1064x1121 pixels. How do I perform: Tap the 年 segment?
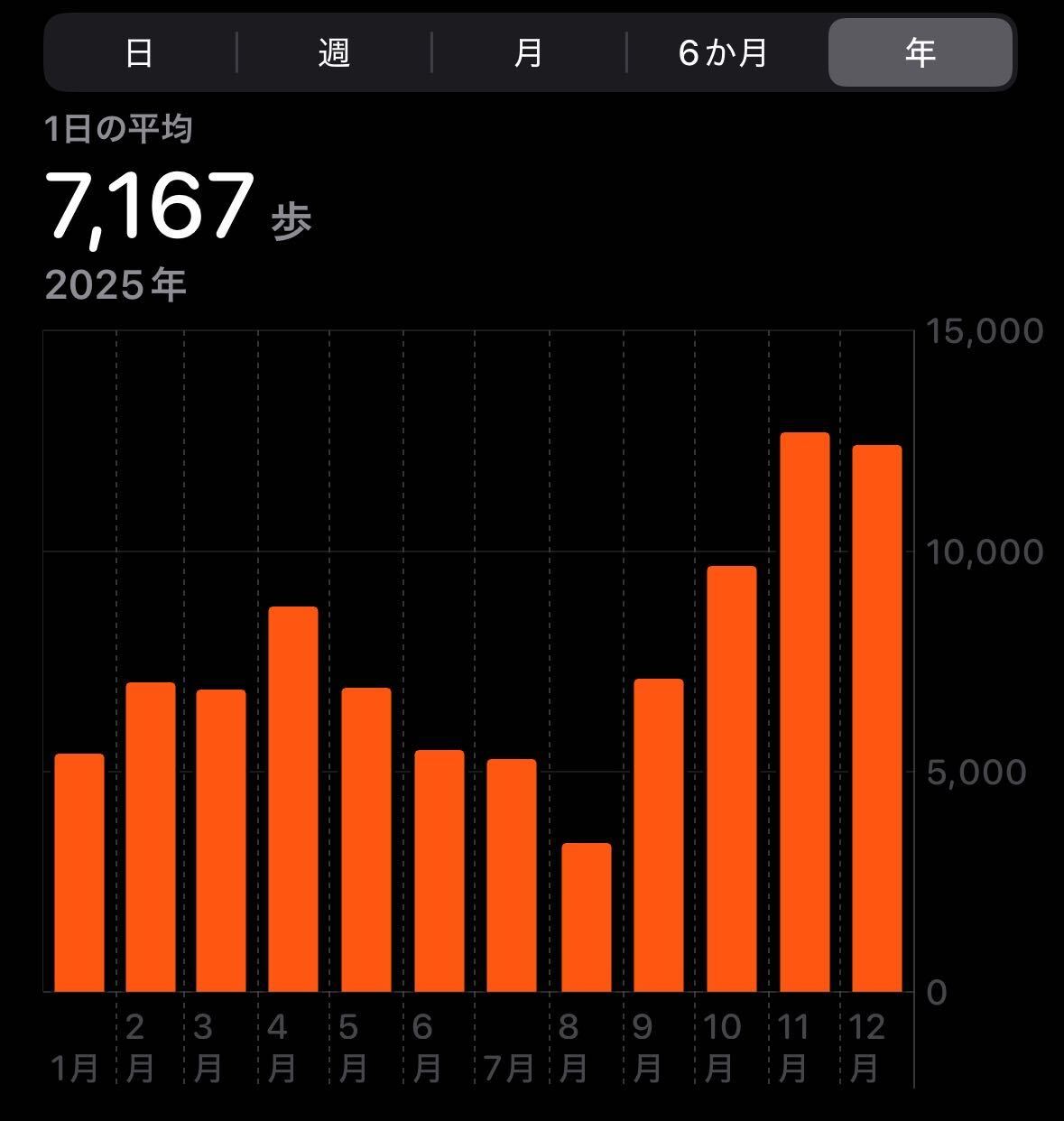(920, 53)
